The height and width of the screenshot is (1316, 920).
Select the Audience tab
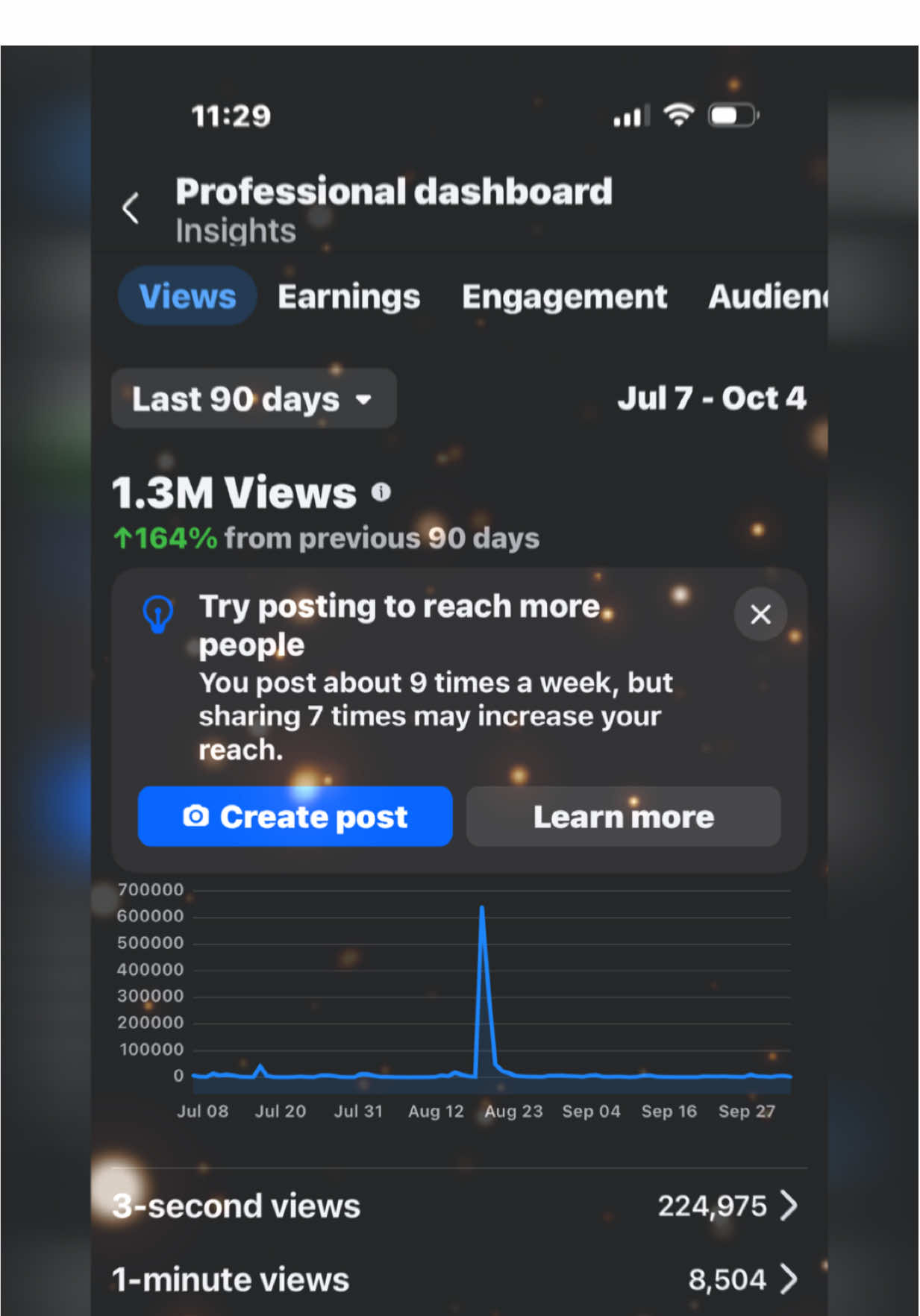point(769,296)
